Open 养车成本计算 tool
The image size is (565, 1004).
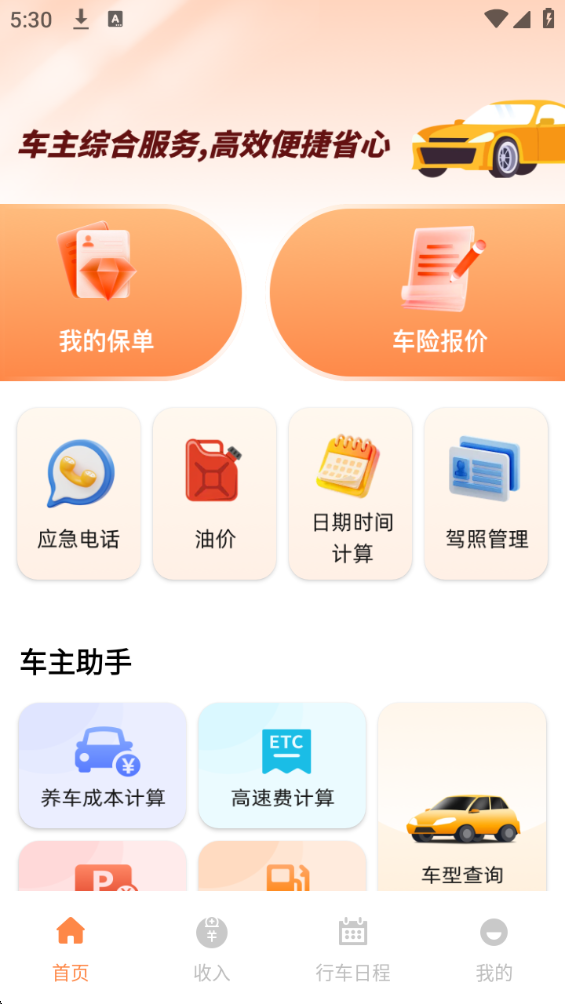[x=102, y=765]
